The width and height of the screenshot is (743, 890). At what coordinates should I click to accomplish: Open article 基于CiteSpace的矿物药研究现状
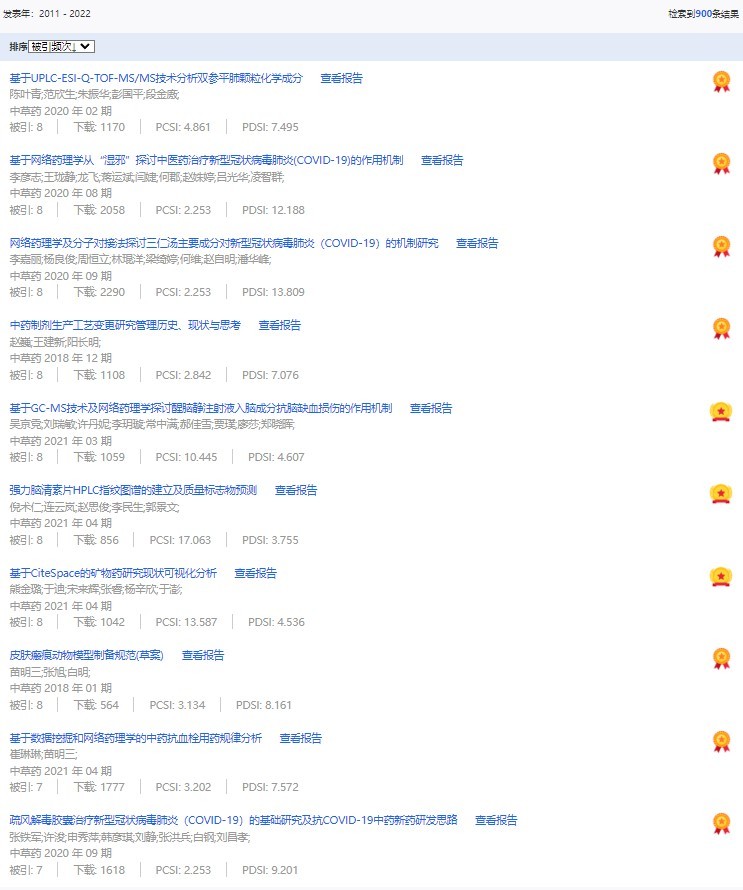click(x=112, y=573)
